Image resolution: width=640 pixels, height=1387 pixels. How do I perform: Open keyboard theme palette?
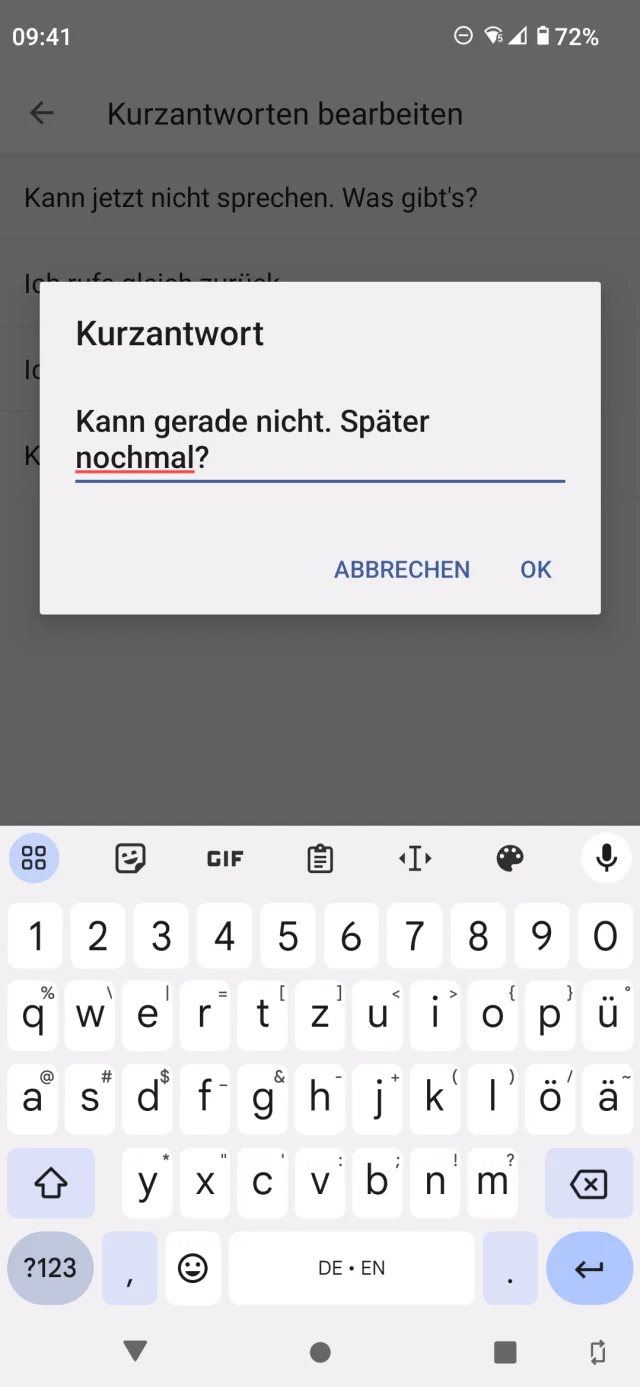coord(510,858)
